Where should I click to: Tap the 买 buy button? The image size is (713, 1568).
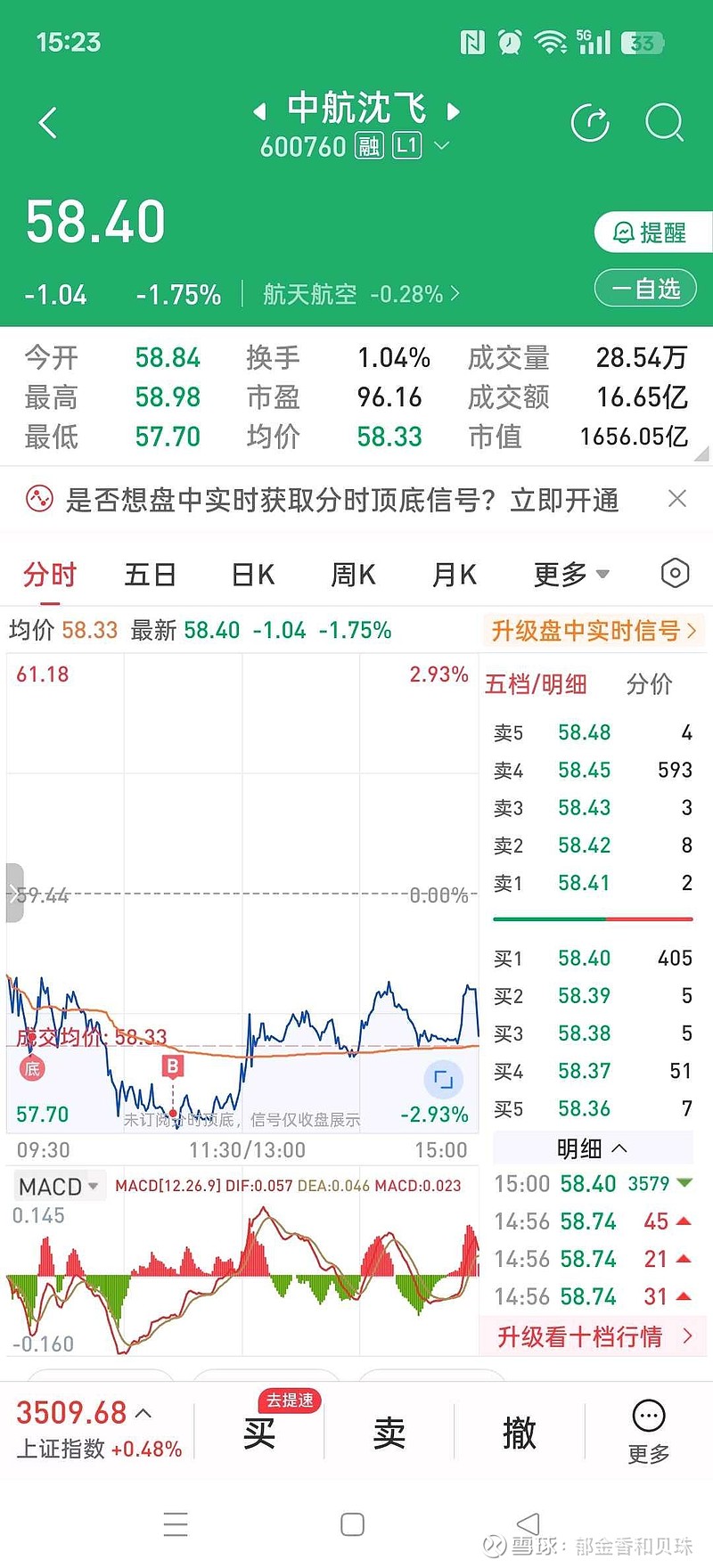(259, 1433)
